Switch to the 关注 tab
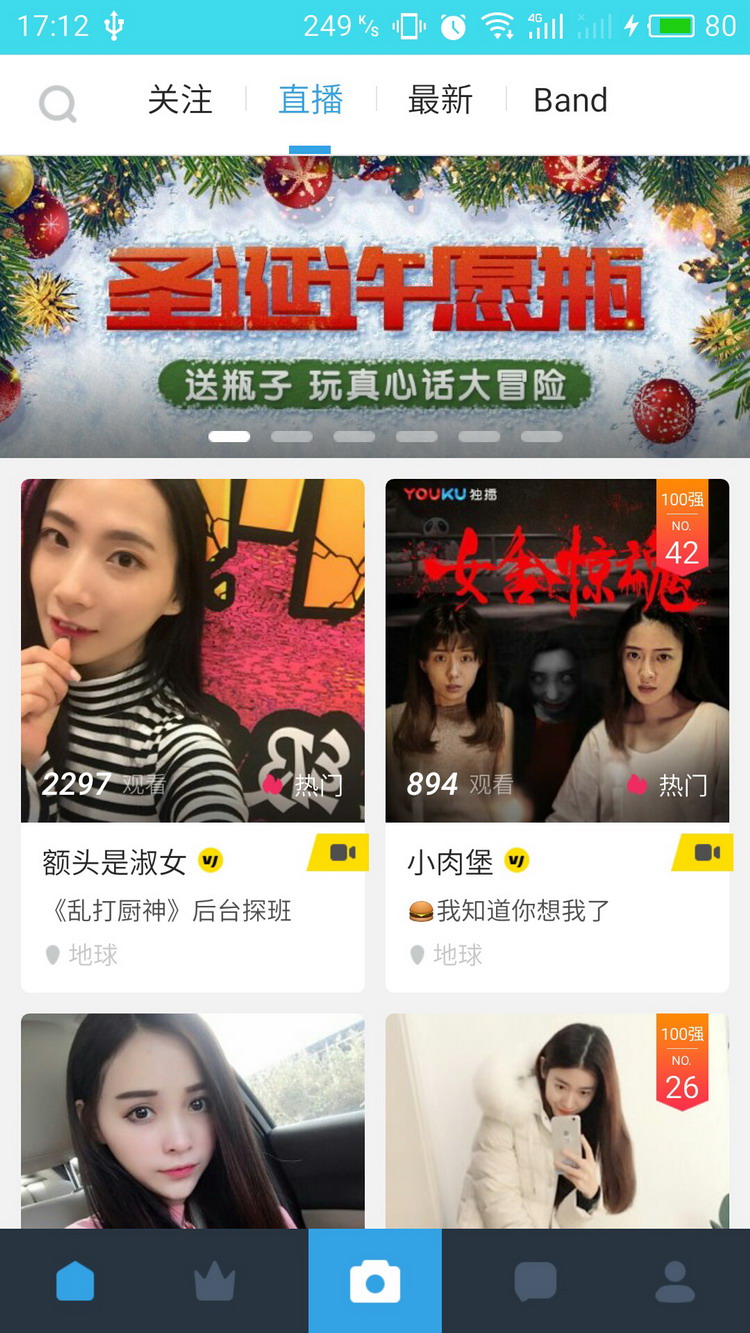The width and height of the screenshot is (750, 1333). coord(180,101)
